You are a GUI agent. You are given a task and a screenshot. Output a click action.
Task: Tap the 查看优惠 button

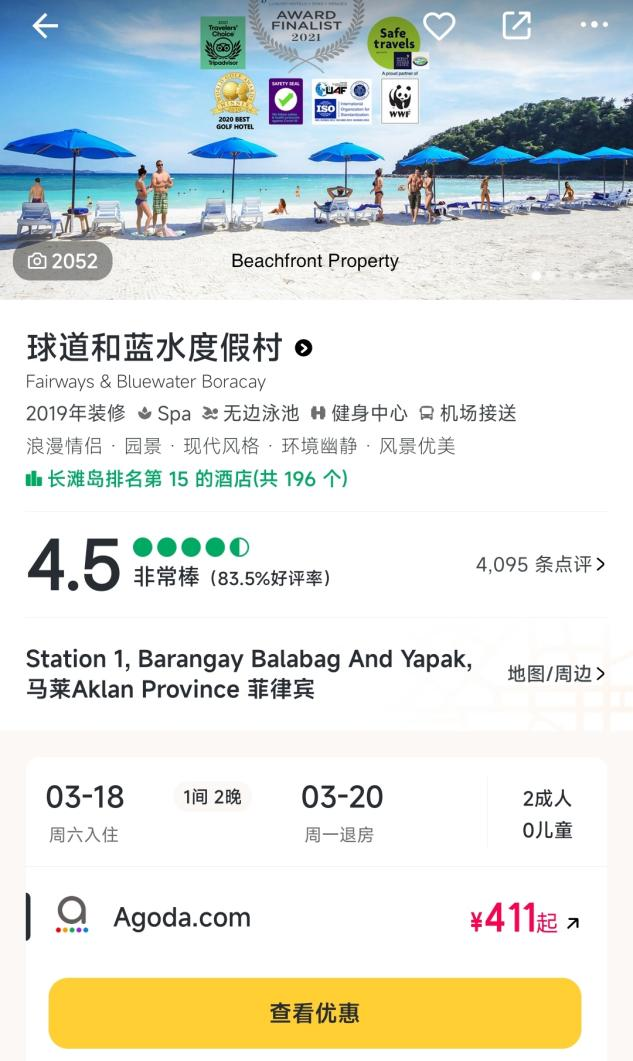tap(315, 1012)
